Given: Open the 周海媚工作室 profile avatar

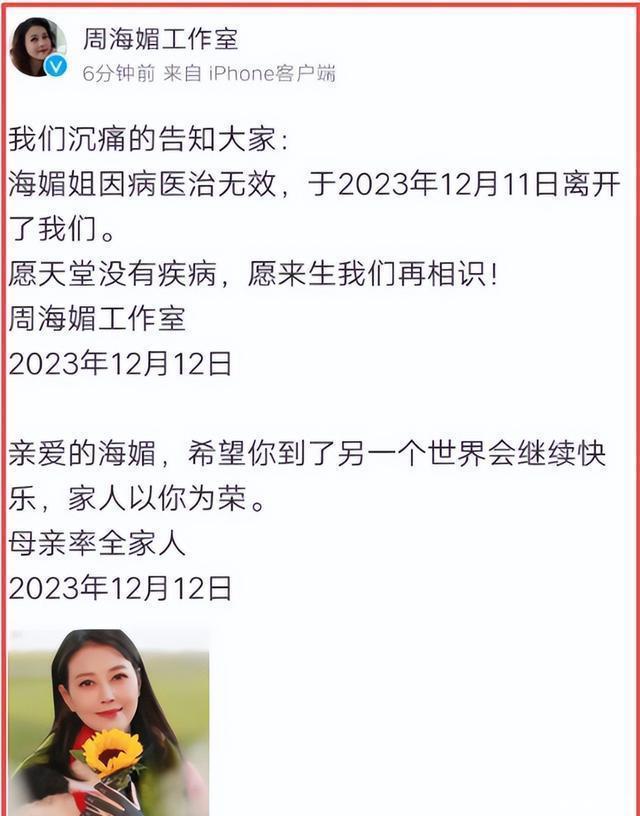Looking at the screenshot, I should 38,47.
